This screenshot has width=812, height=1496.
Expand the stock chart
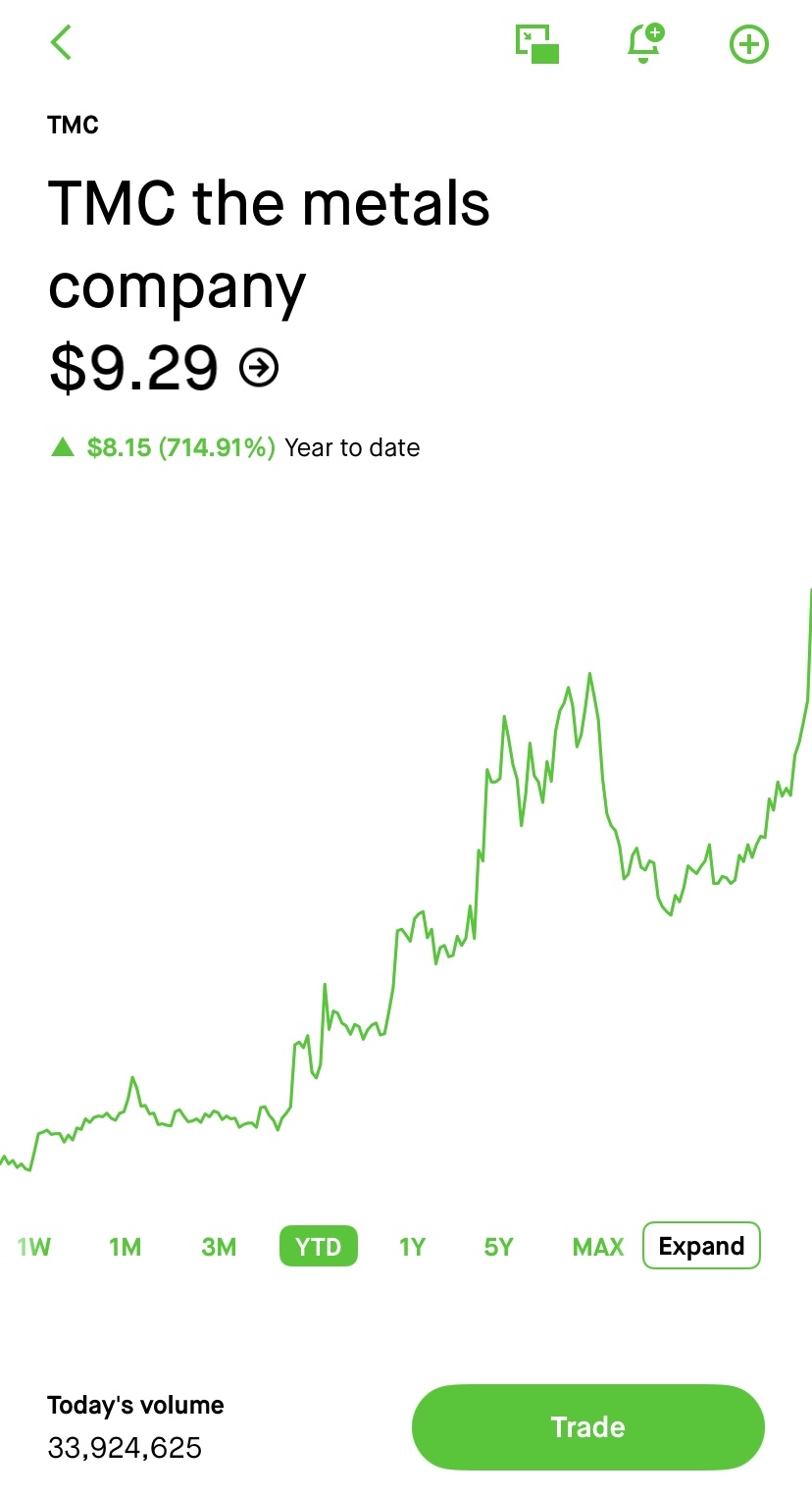pos(701,1247)
